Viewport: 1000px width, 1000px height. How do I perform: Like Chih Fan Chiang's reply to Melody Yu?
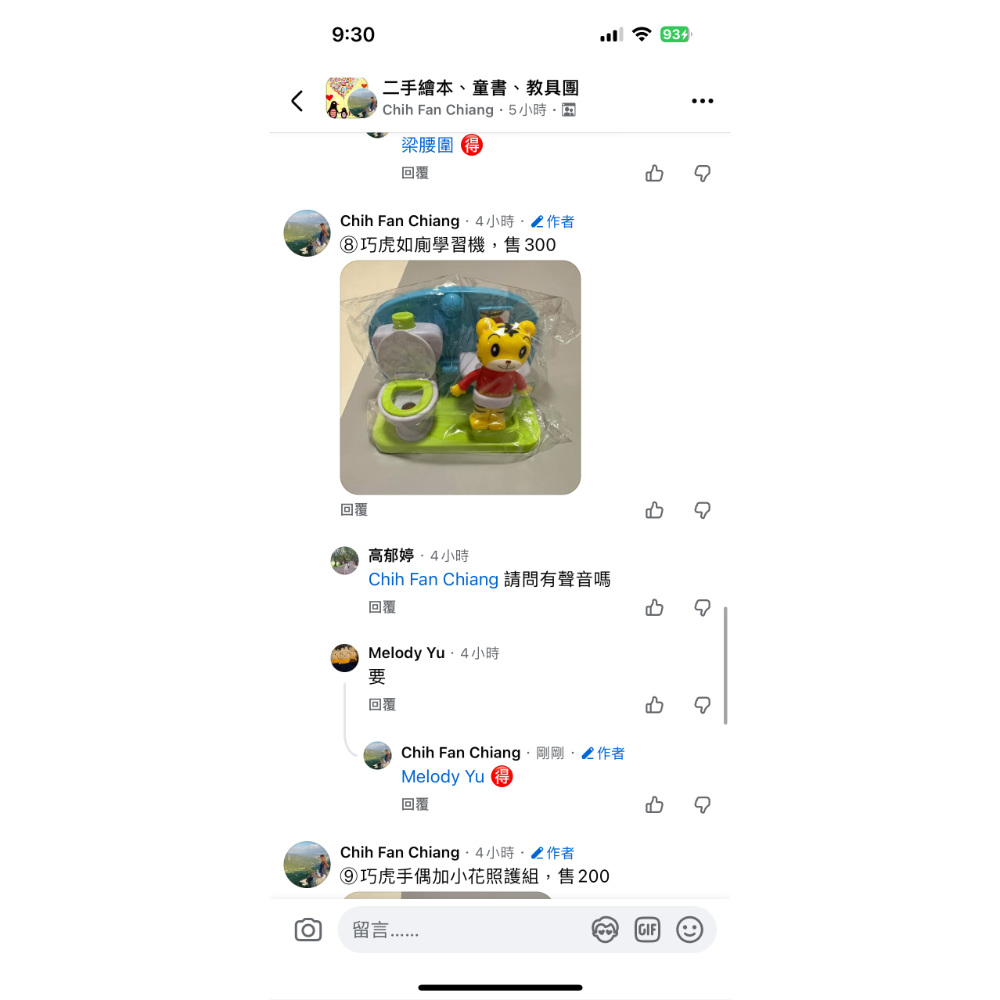(x=654, y=805)
